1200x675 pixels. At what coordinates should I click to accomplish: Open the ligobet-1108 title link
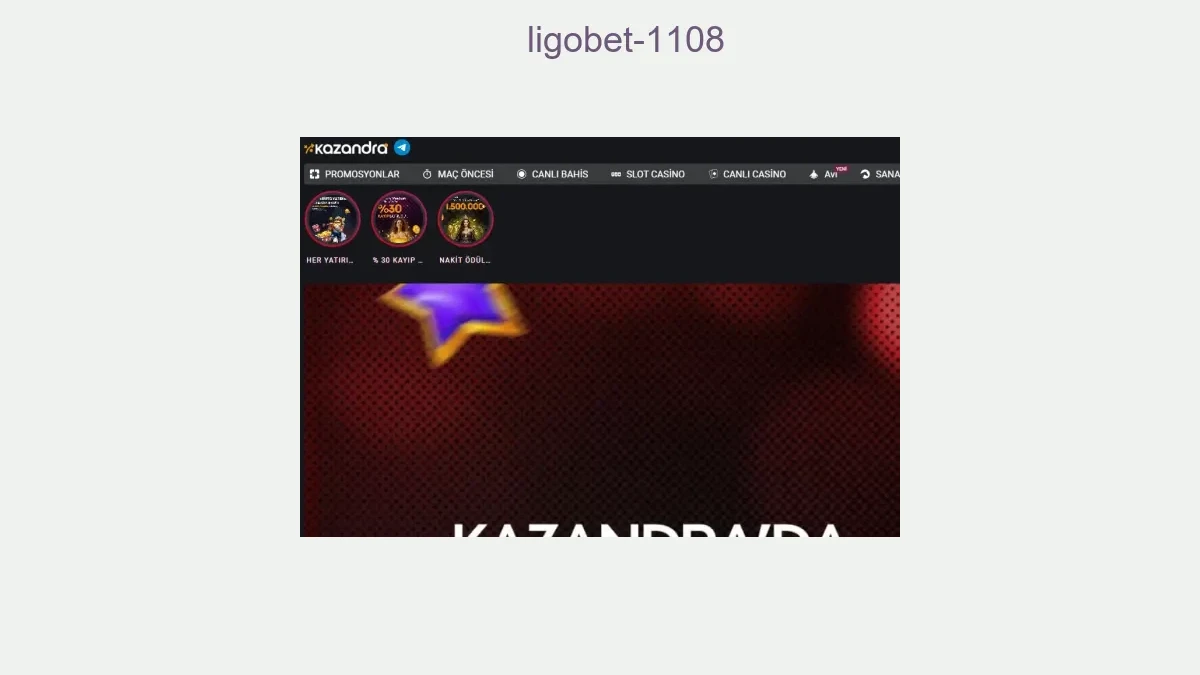(625, 40)
